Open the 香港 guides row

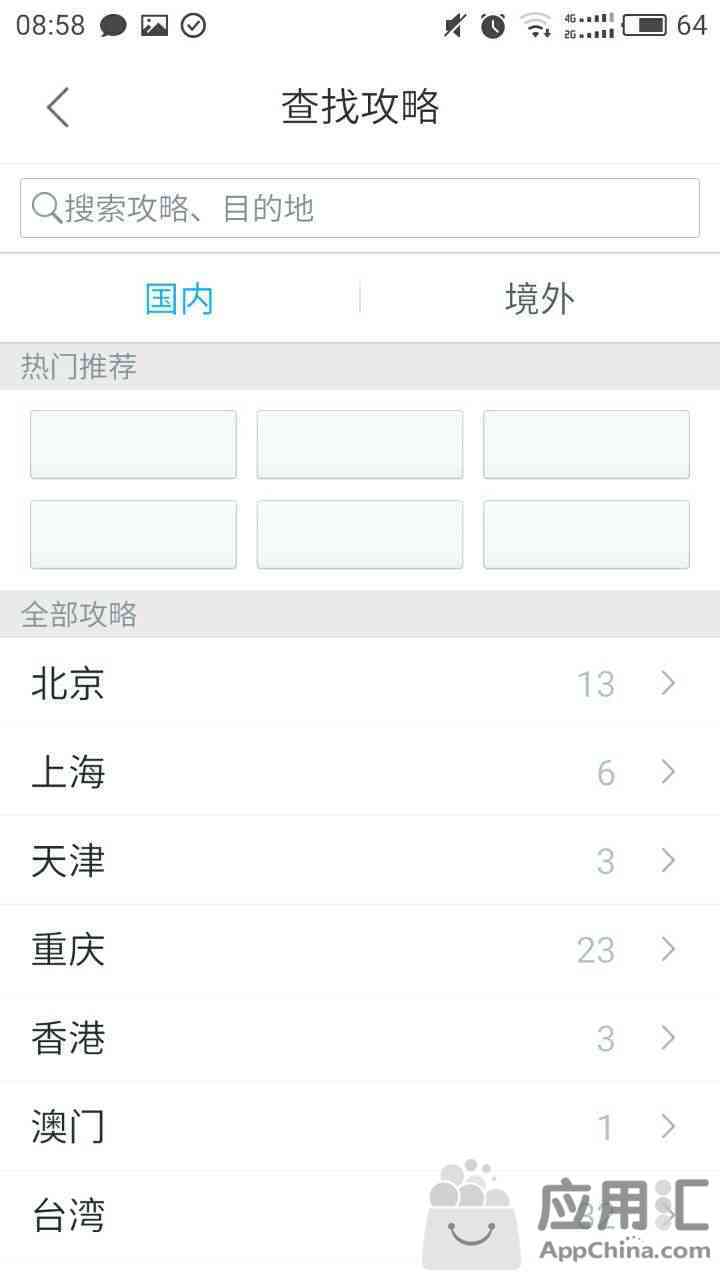click(x=360, y=1038)
